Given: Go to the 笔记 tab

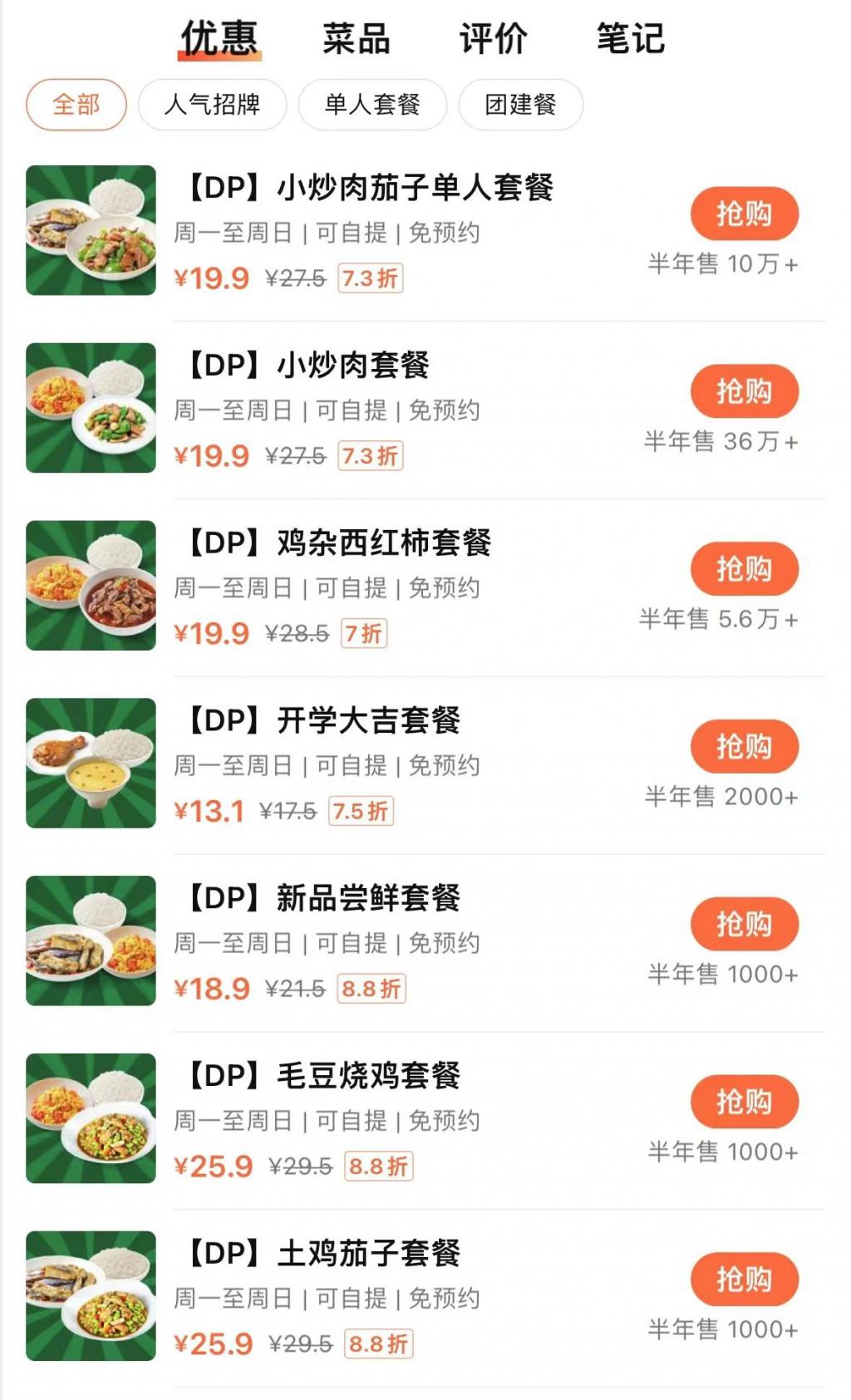Looking at the screenshot, I should [630, 39].
